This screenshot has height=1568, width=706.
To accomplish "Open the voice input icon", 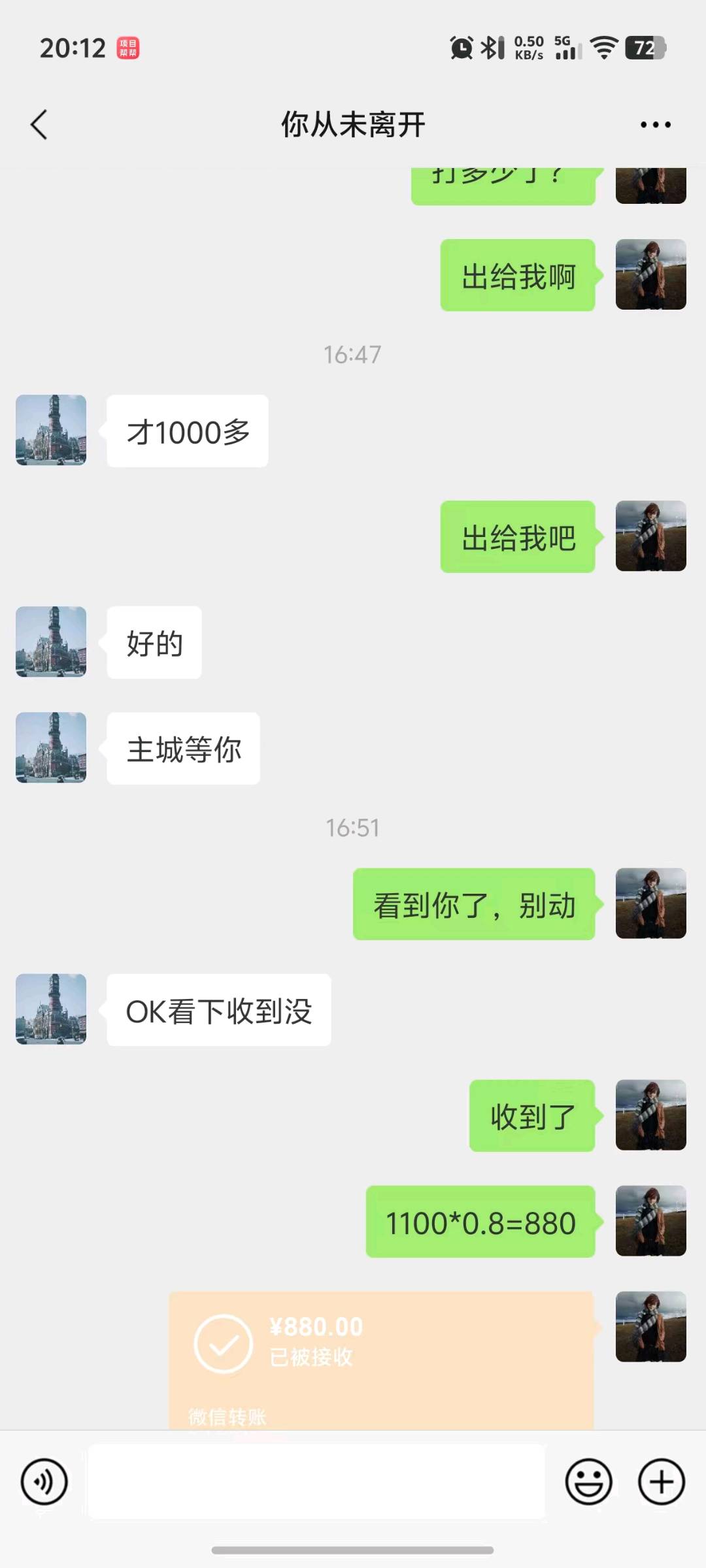I will click(43, 1482).
